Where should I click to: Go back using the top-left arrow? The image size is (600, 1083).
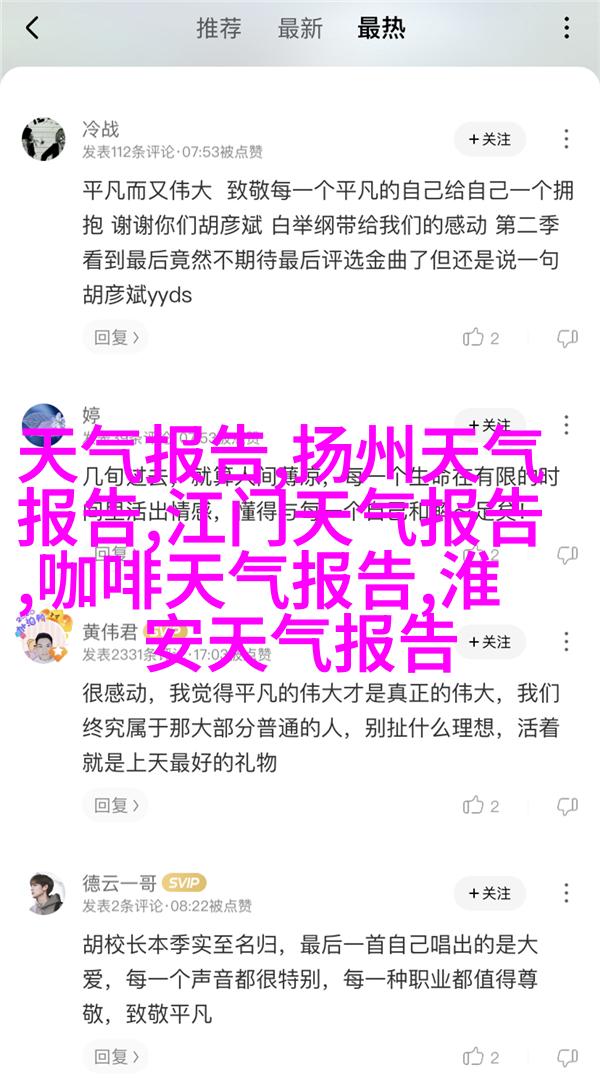[x=32, y=28]
